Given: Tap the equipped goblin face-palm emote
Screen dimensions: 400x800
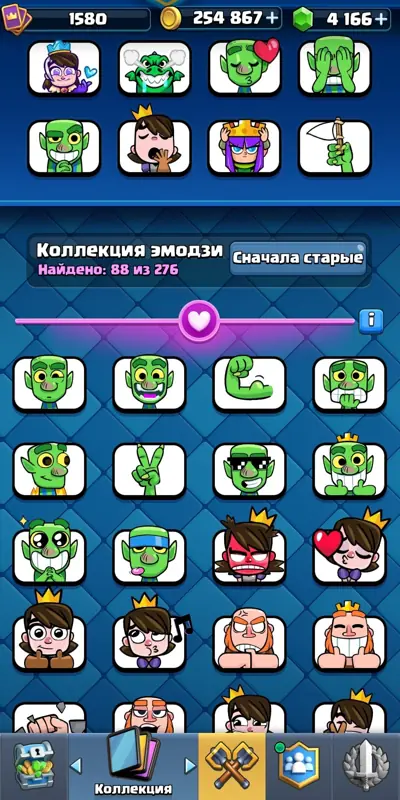Looking at the screenshot, I should tap(335, 66).
